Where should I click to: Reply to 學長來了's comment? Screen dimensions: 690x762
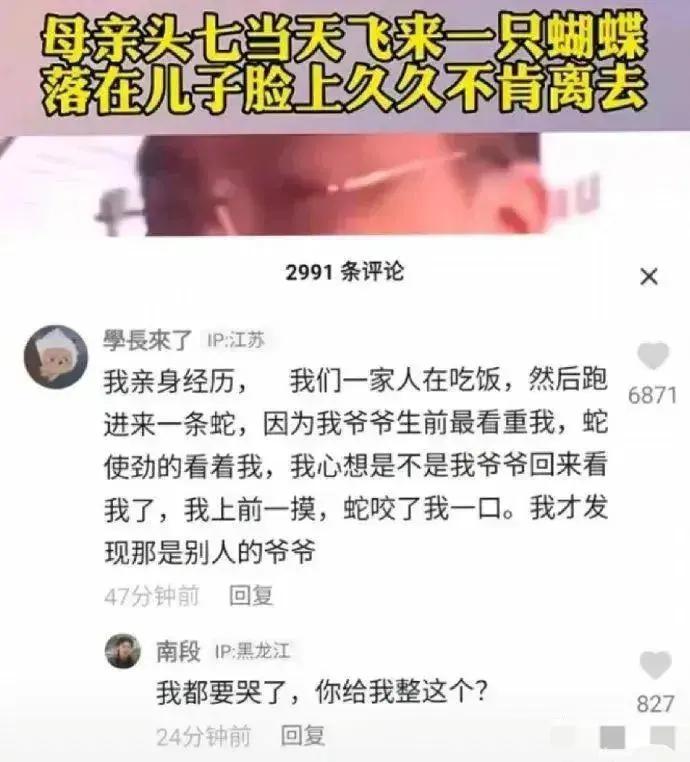pos(251,595)
